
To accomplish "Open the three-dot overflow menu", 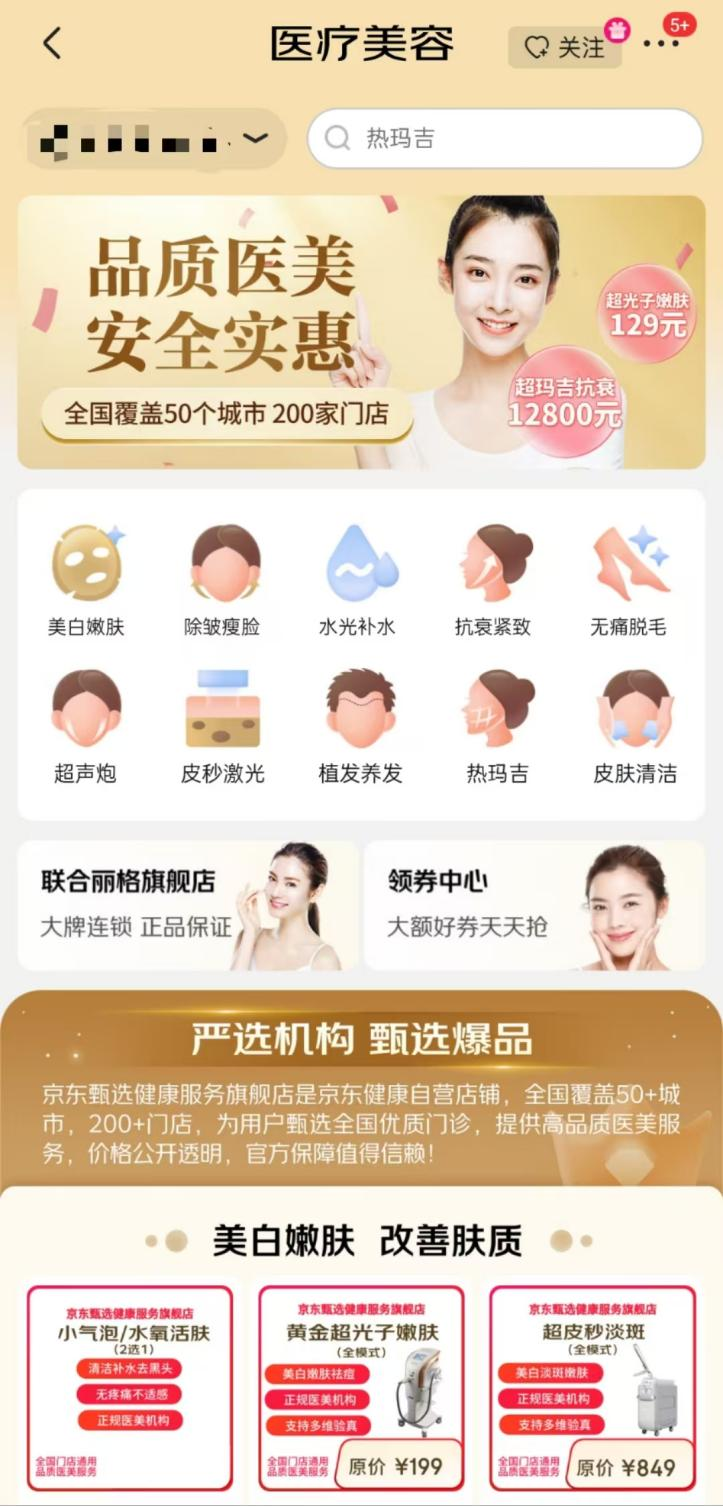I will (660, 43).
